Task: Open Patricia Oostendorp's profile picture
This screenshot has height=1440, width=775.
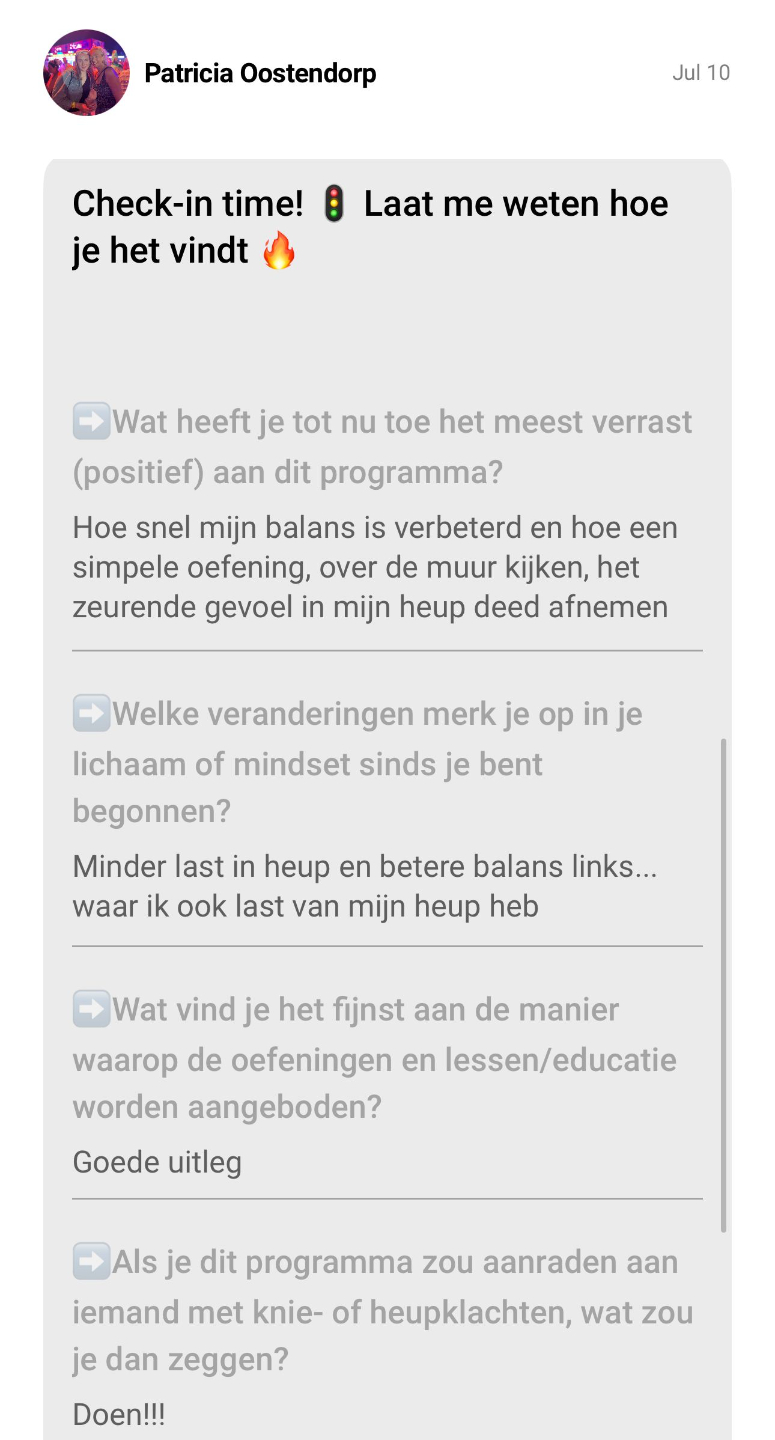Action: pos(86,73)
